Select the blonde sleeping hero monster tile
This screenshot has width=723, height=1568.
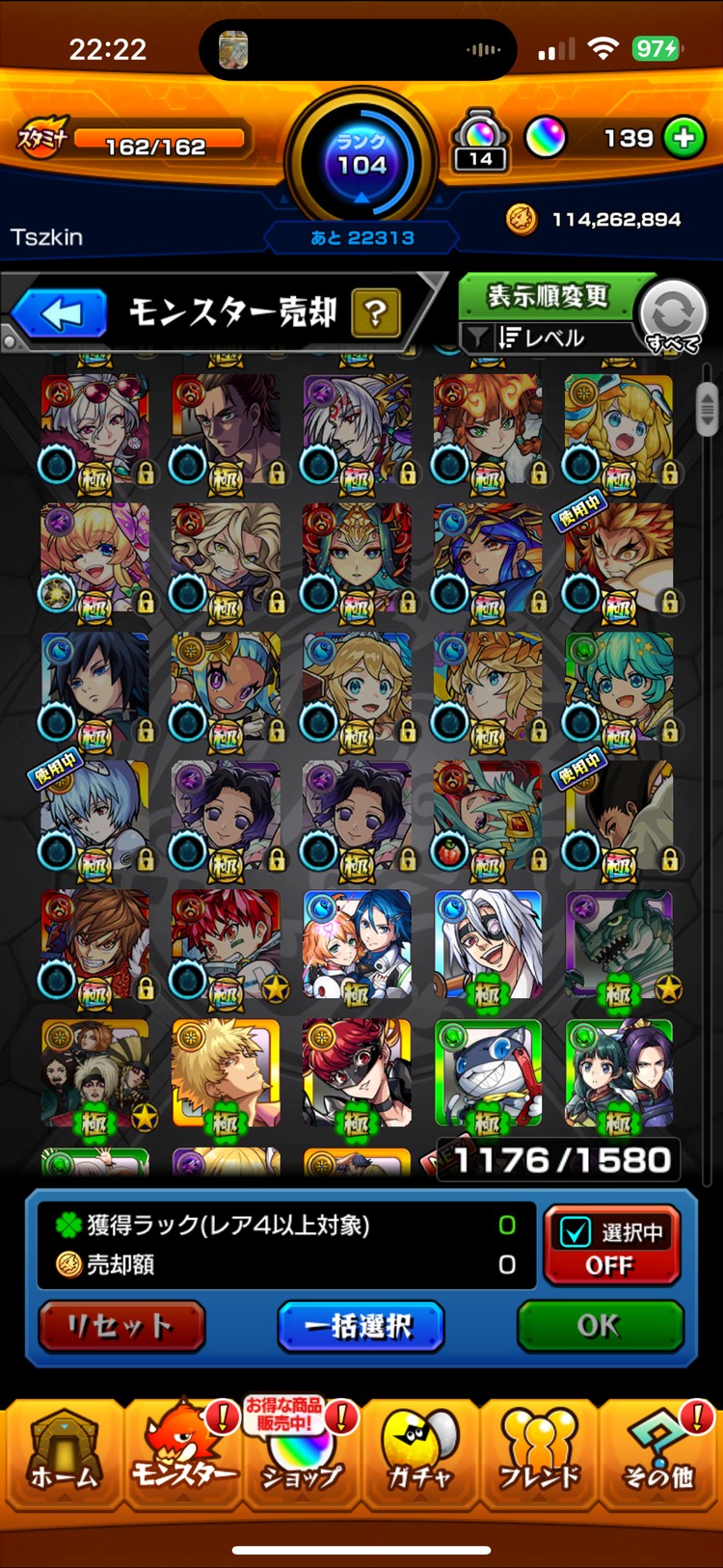tap(226, 1074)
